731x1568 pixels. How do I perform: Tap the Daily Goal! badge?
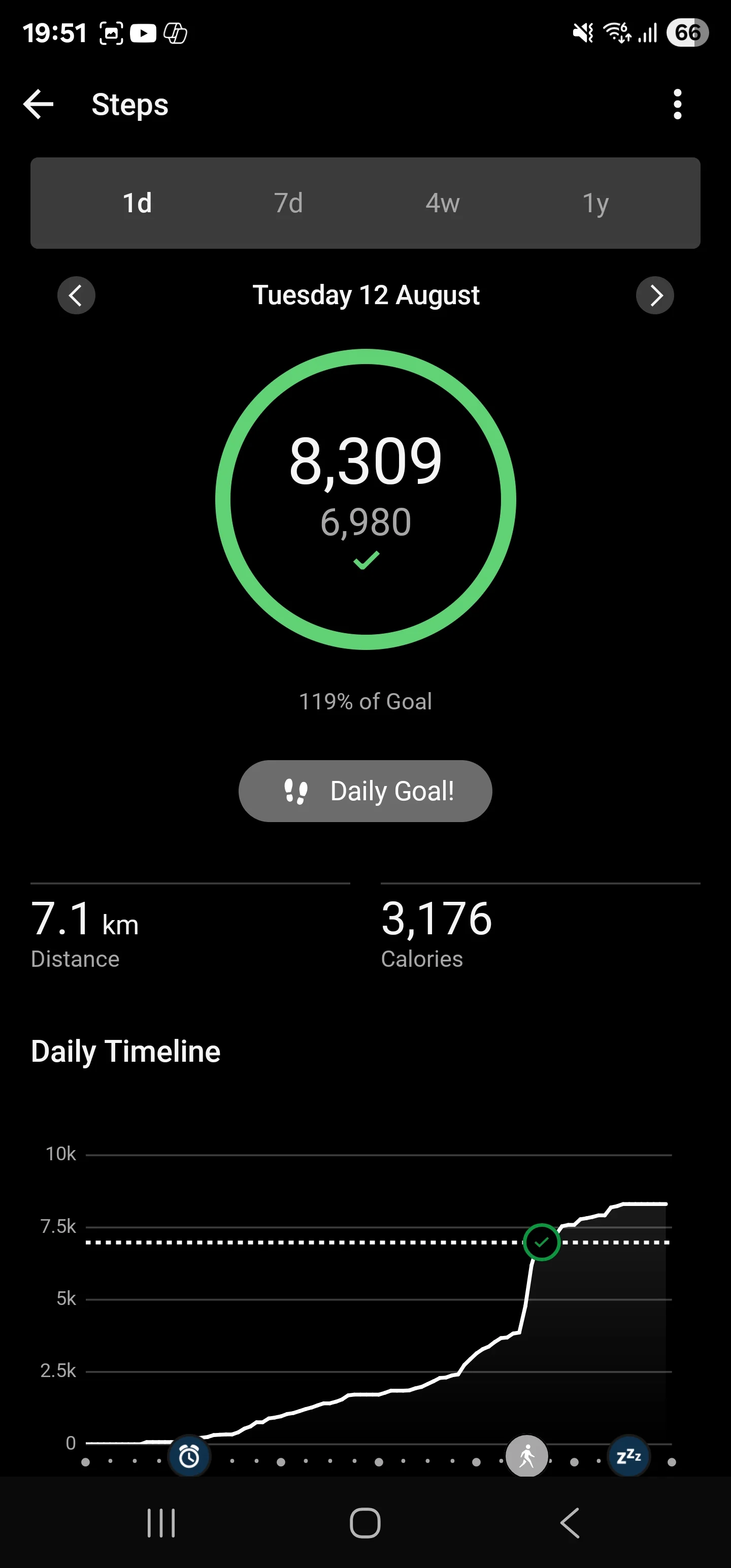coord(365,791)
